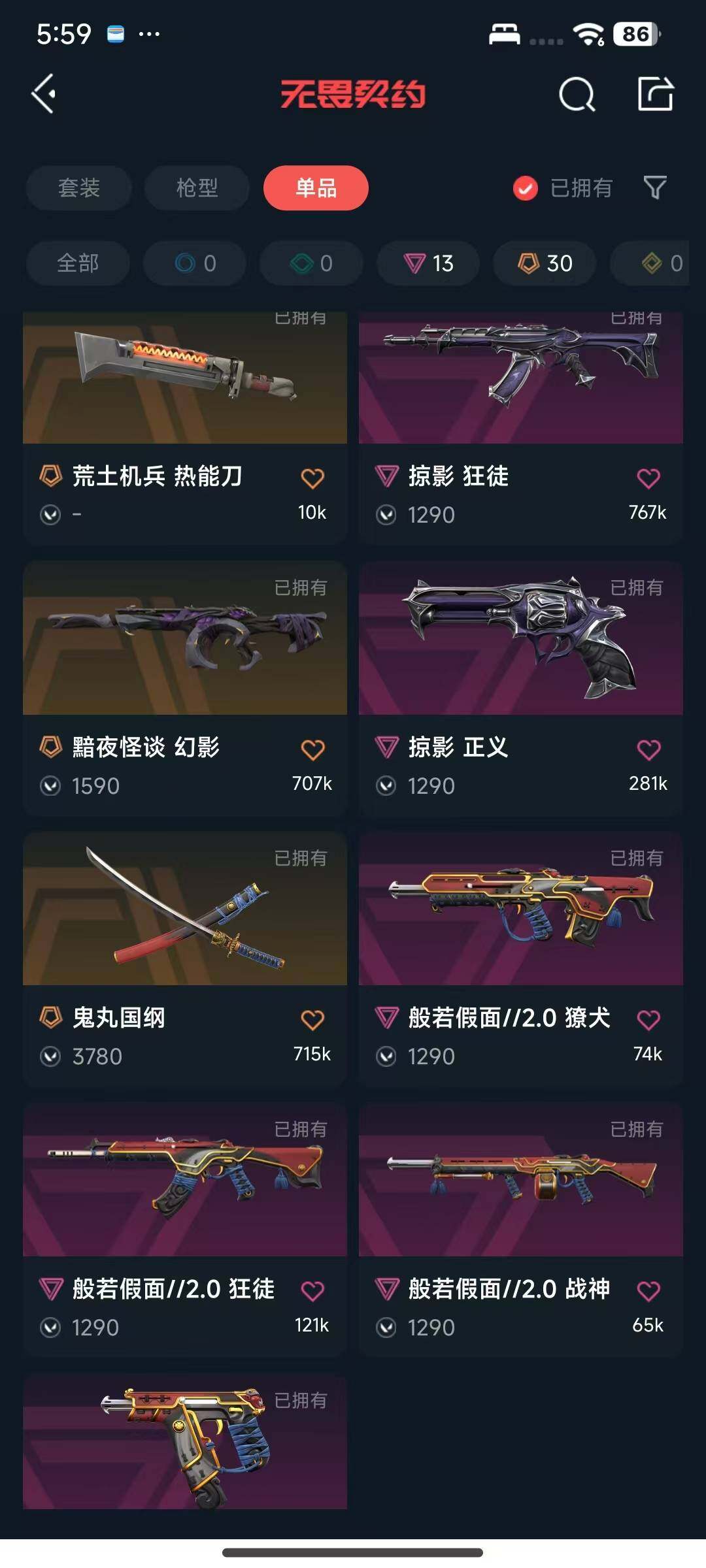Go back using the top-left arrow
This screenshot has width=706, height=1568.
coord(44,94)
